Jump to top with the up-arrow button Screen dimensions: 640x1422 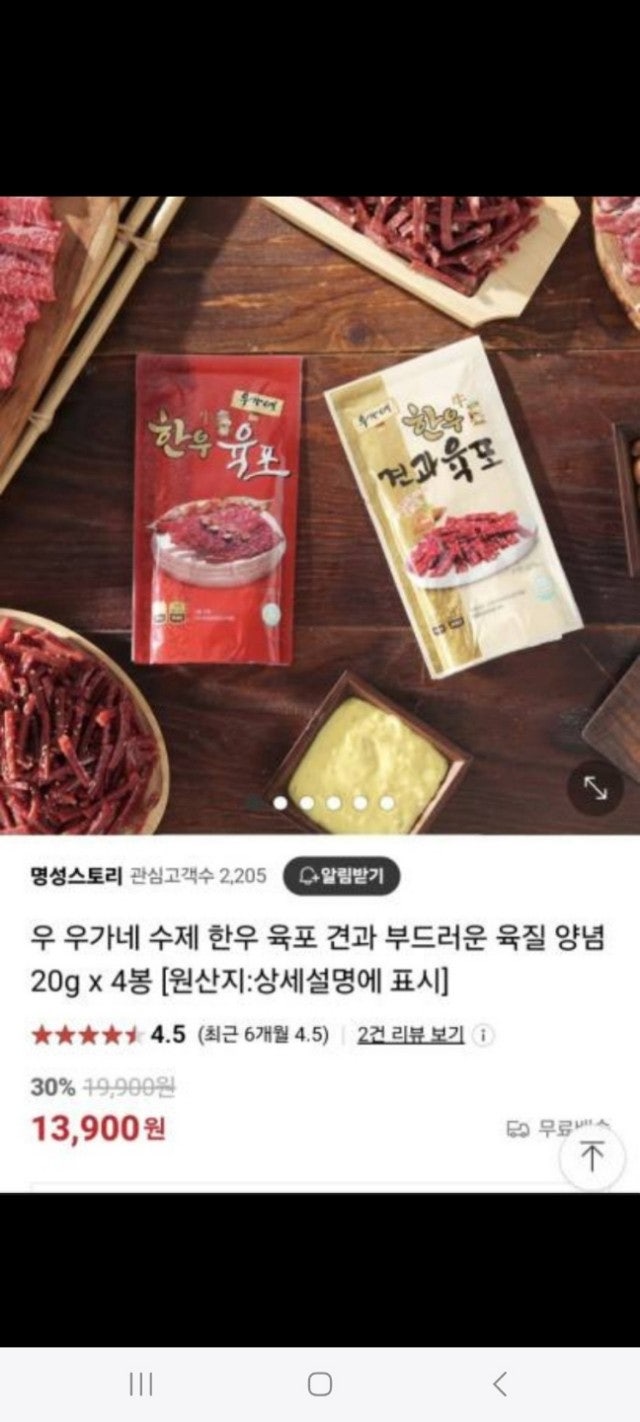pos(592,1157)
